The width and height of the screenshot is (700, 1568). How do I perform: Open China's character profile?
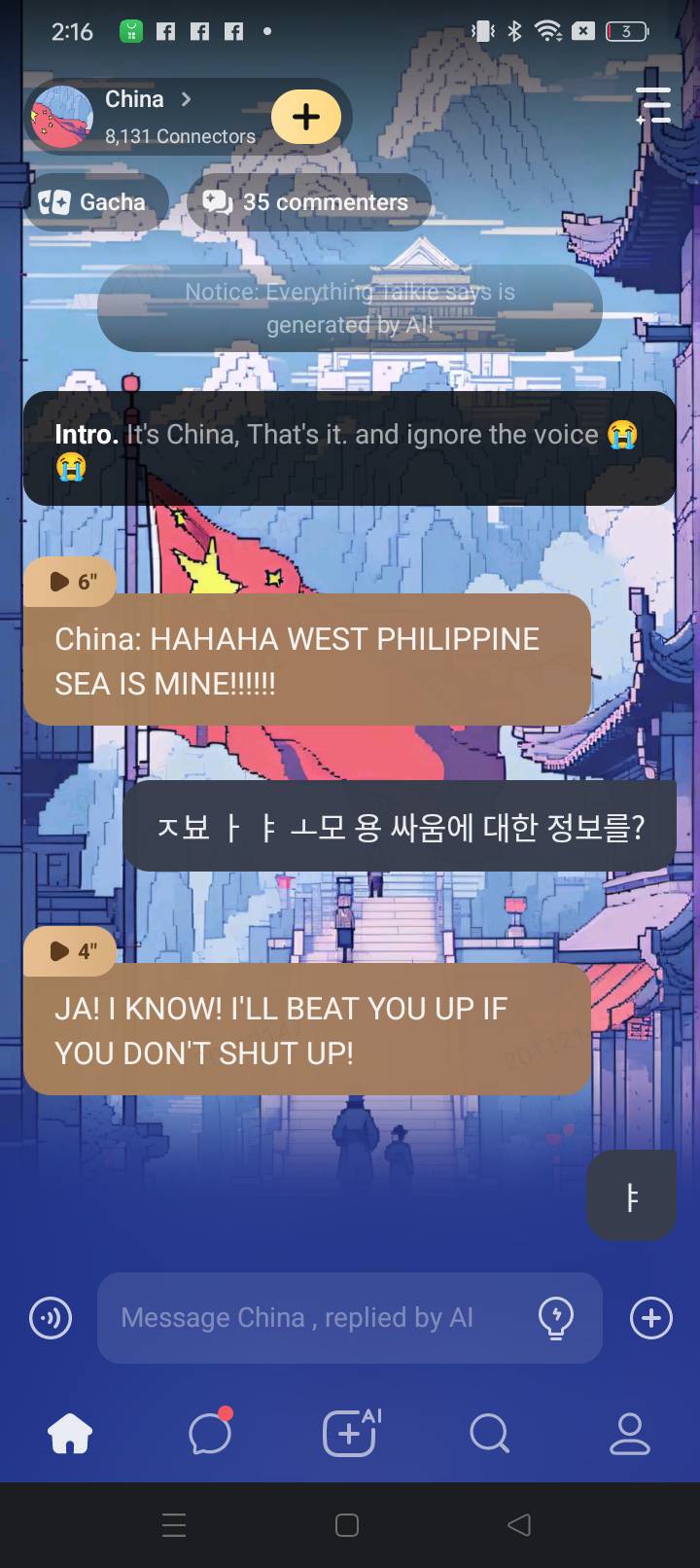136,116
